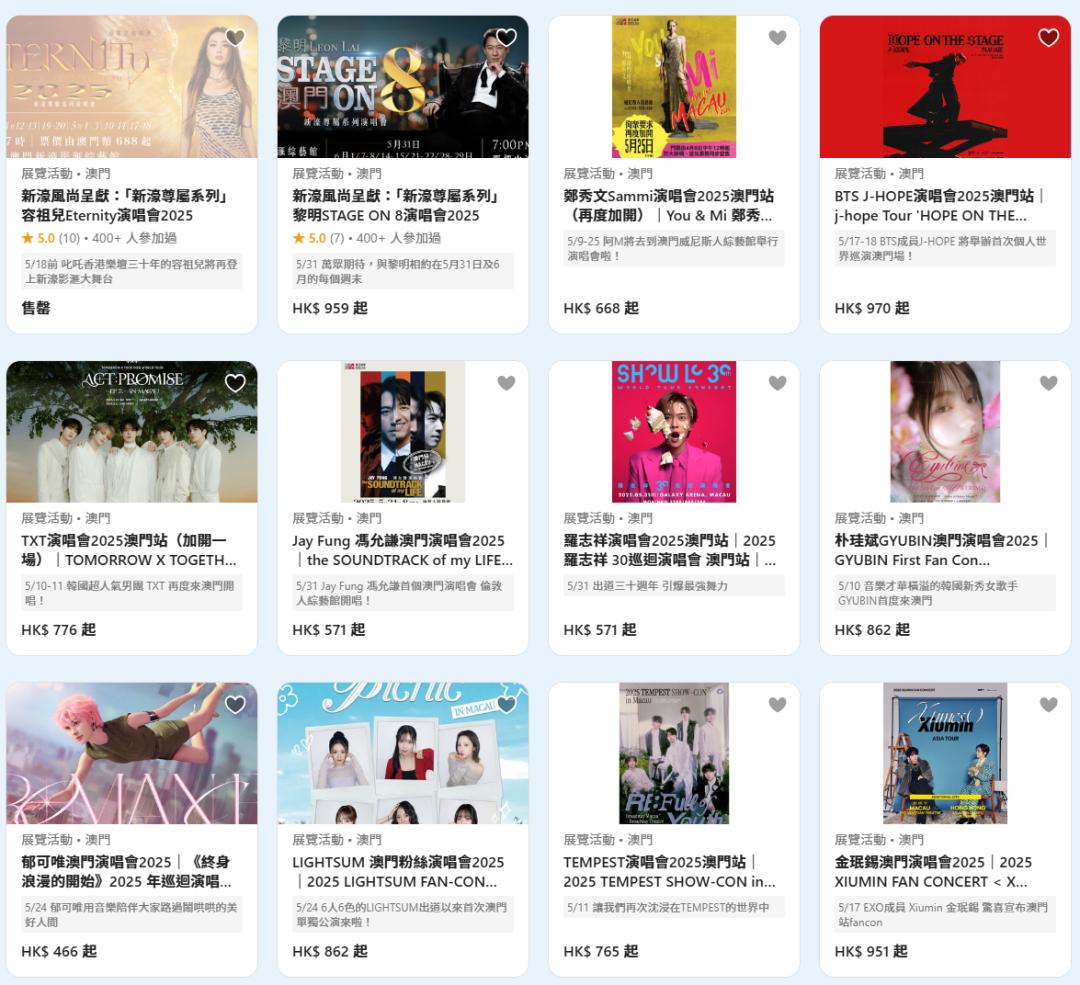This screenshot has height=985, width=1080.
Task: Favorite the 容祖兒 Eternity concert with heart
Action: click(x=235, y=38)
